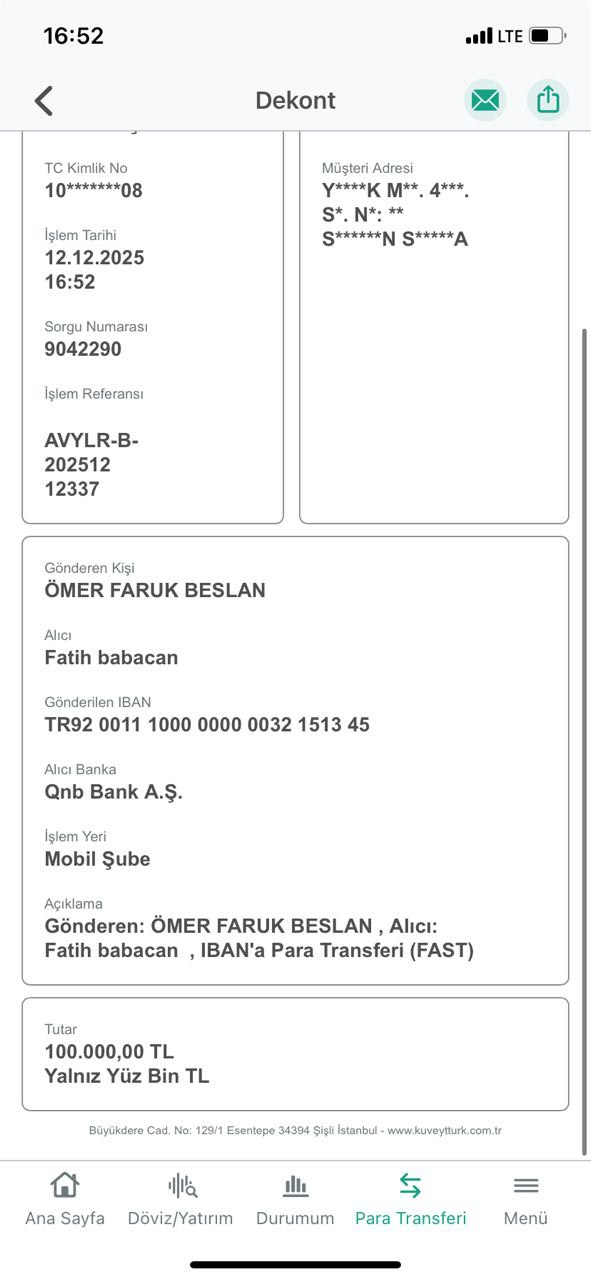The width and height of the screenshot is (591, 1280).
Task: Select the Para Transferi tab
Action: (411, 1200)
